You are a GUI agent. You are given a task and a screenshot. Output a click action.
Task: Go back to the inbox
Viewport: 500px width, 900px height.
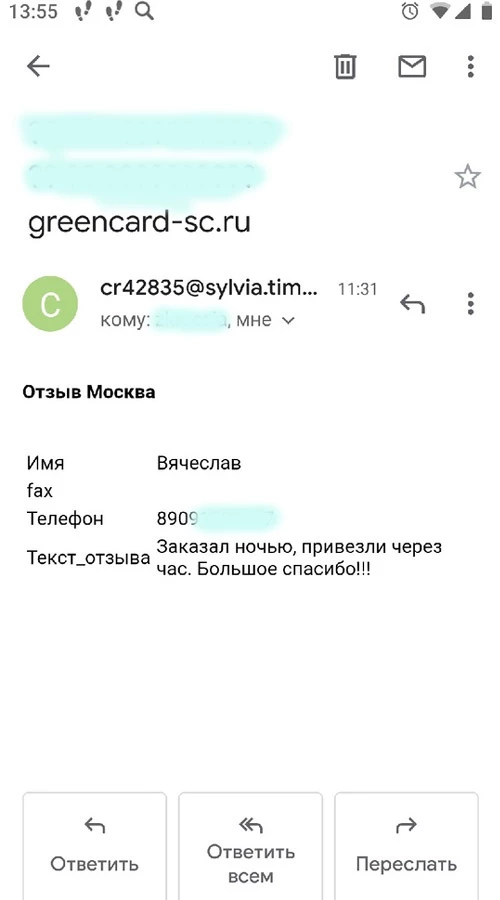coord(38,67)
